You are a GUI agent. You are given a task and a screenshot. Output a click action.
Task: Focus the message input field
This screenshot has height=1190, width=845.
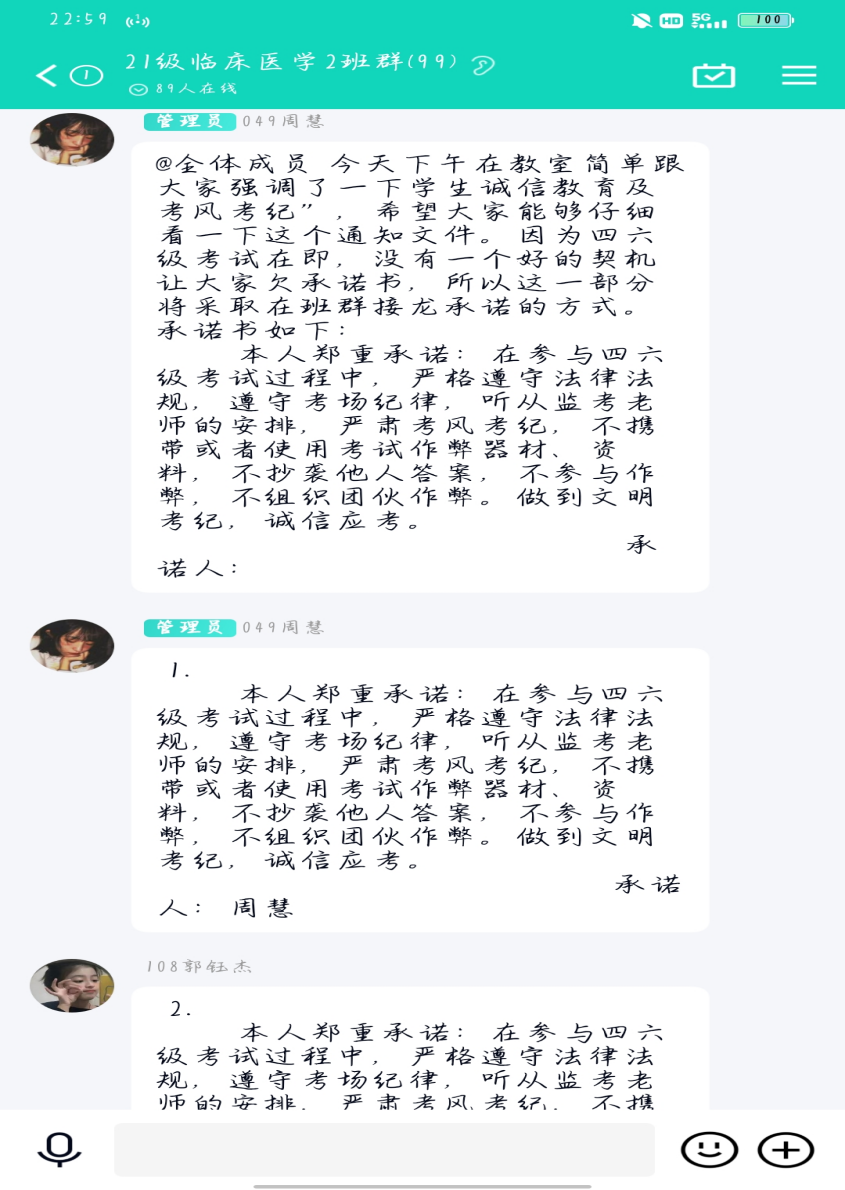click(x=384, y=1149)
